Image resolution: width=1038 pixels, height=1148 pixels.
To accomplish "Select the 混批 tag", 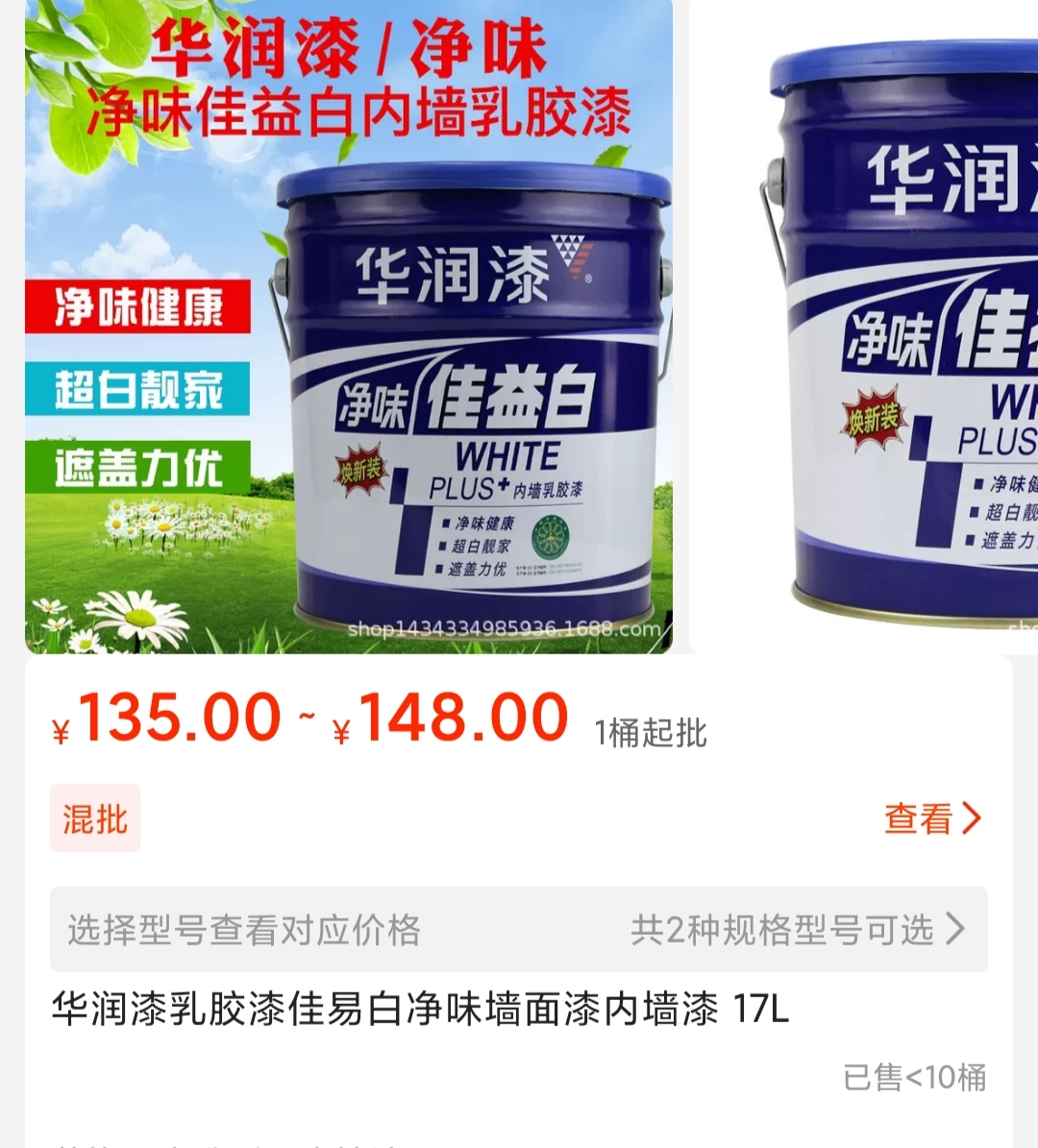I will (x=93, y=819).
